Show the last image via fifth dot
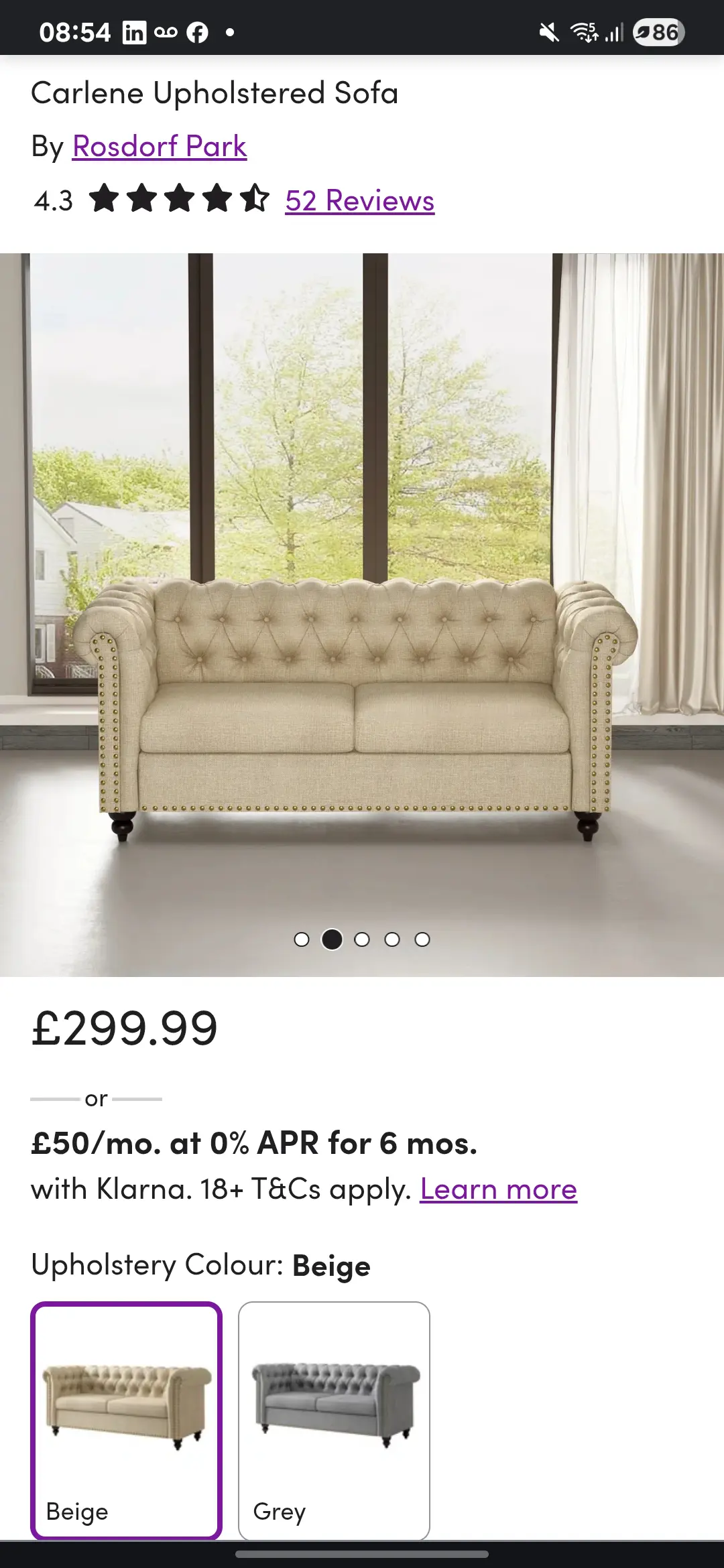The height and width of the screenshot is (1568, 724). (x=422, y=939)
